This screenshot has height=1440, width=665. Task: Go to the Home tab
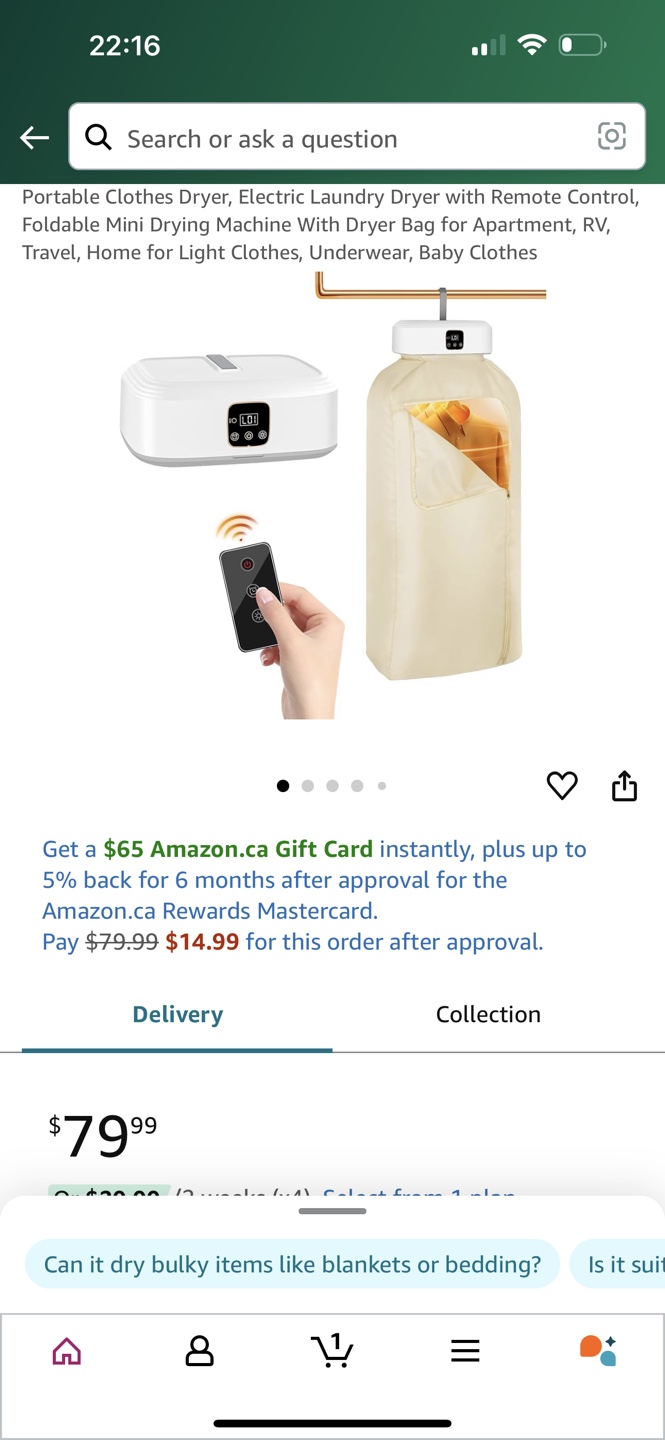(67, 1352)
